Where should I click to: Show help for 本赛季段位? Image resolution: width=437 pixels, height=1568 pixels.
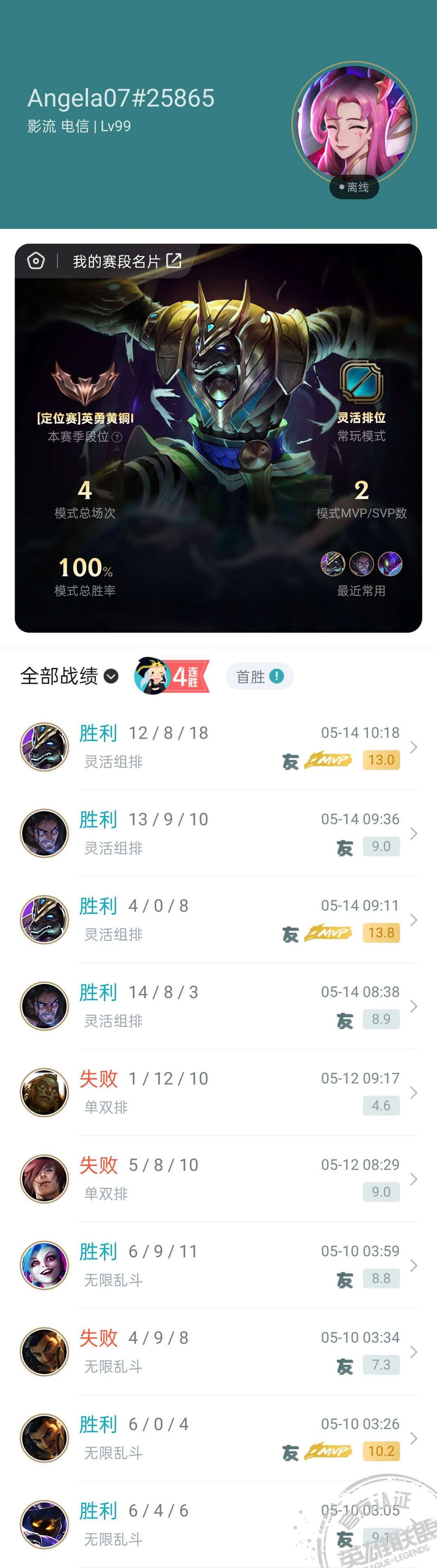pos(117,437)
